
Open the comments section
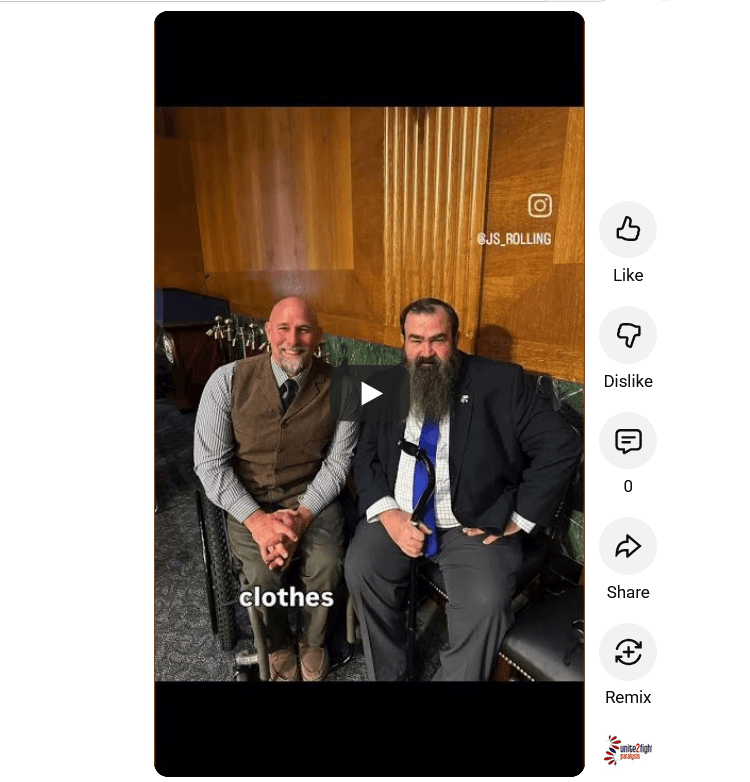627,441
